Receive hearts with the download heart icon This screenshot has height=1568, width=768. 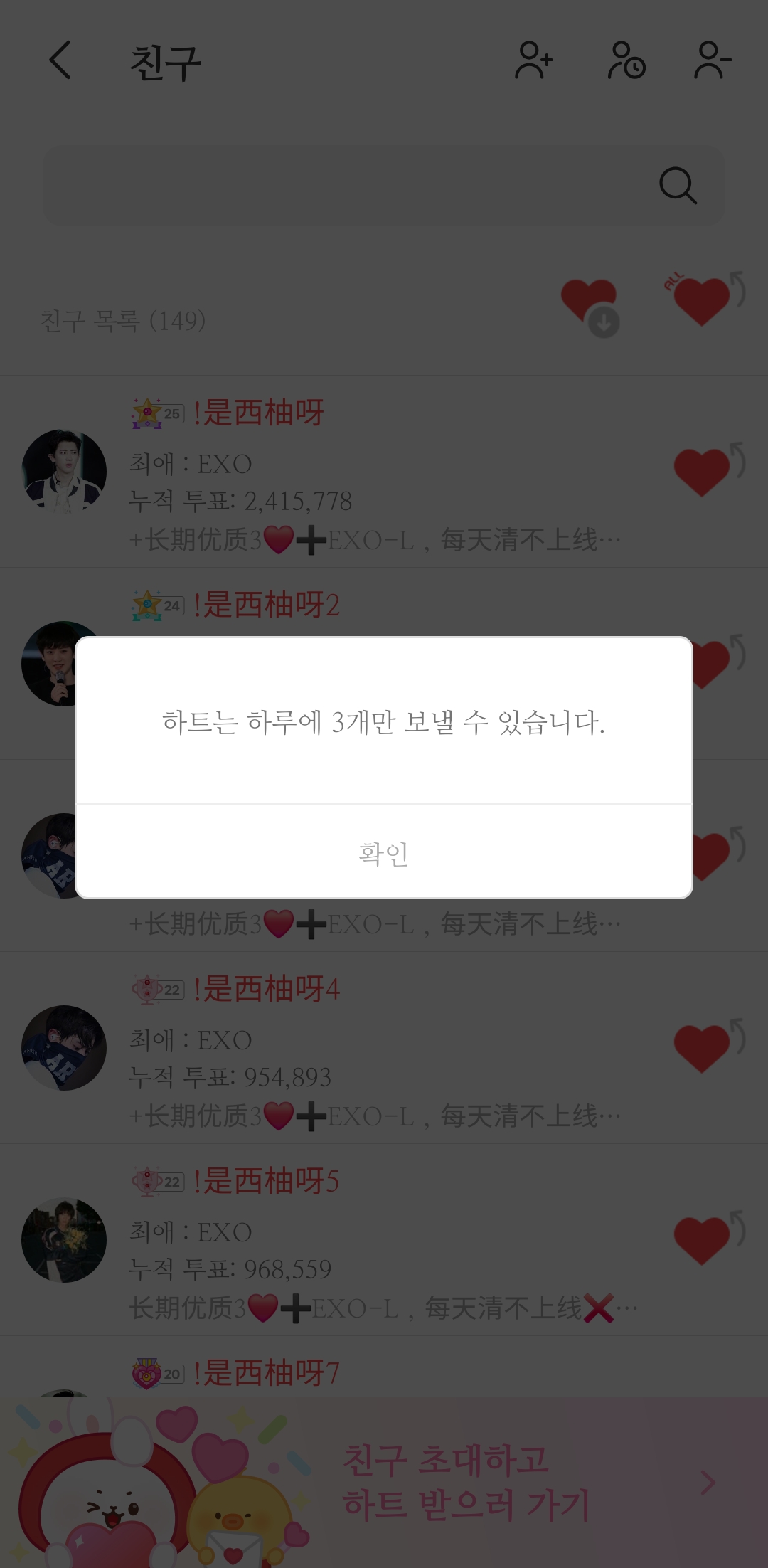tap(590, 306)
